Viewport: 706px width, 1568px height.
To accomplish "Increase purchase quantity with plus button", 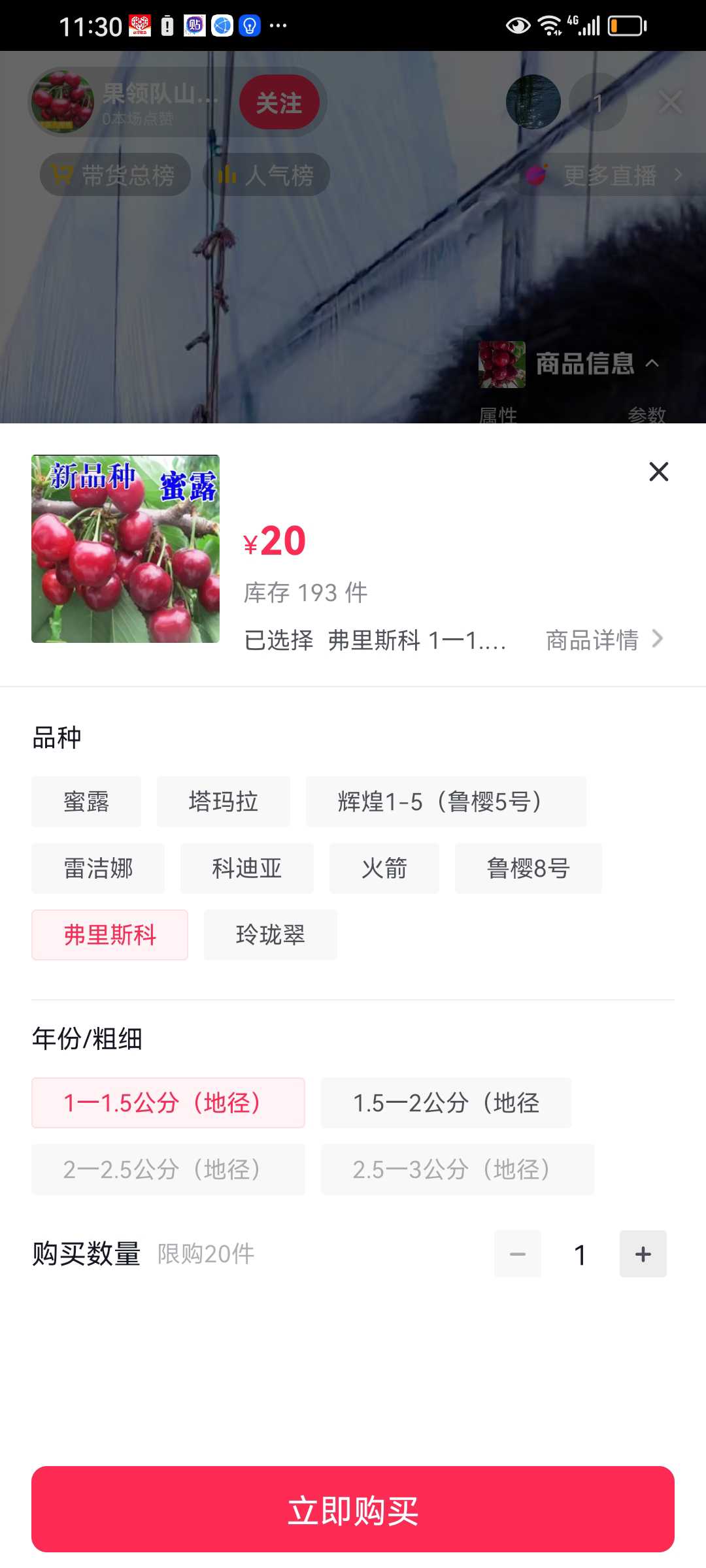I will (643, 1254).
